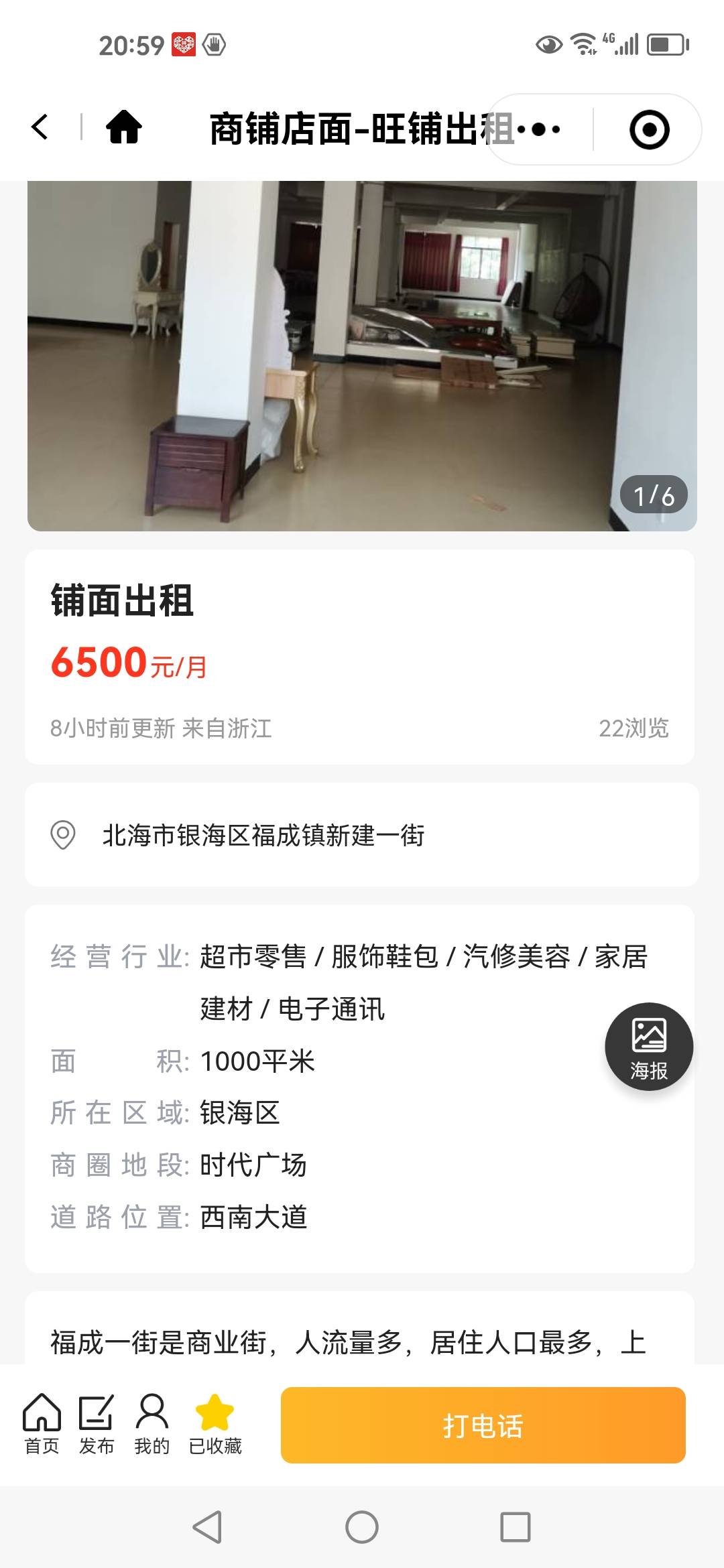
Task: Call the landlord with 打电话 button
Action: (483, 1425)
